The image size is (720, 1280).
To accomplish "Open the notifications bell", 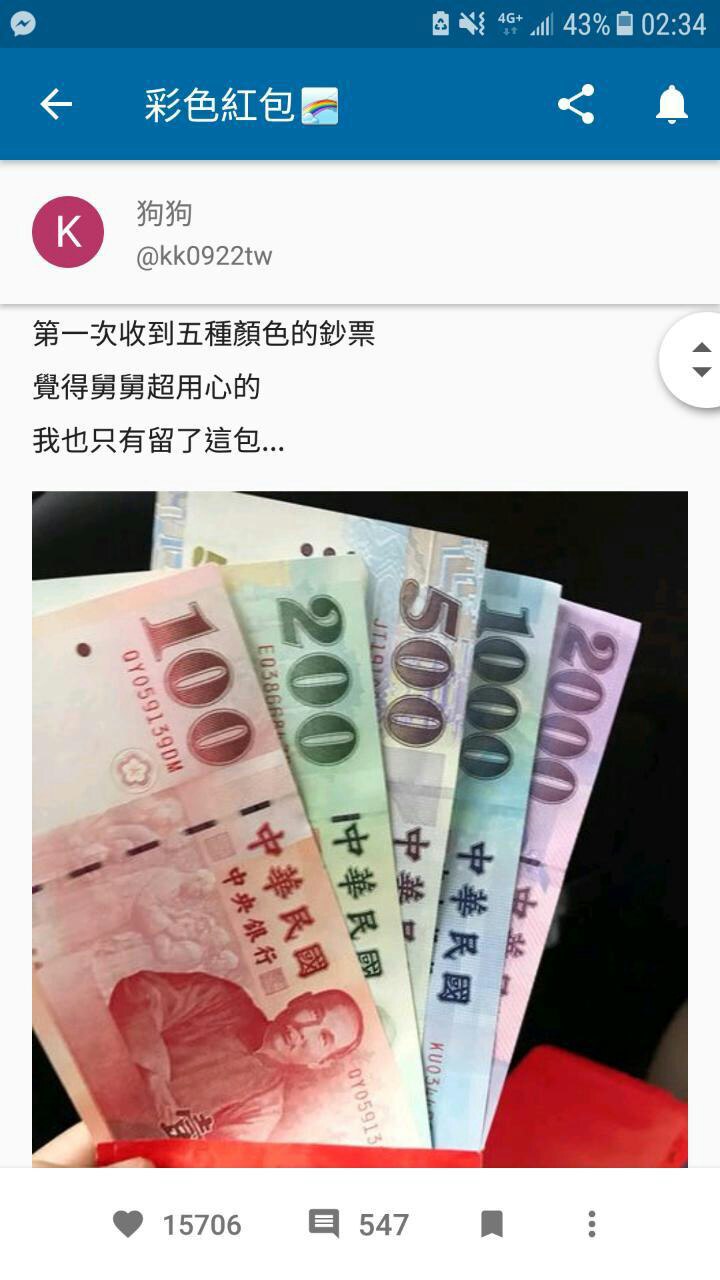I will [x=672, y=104].
